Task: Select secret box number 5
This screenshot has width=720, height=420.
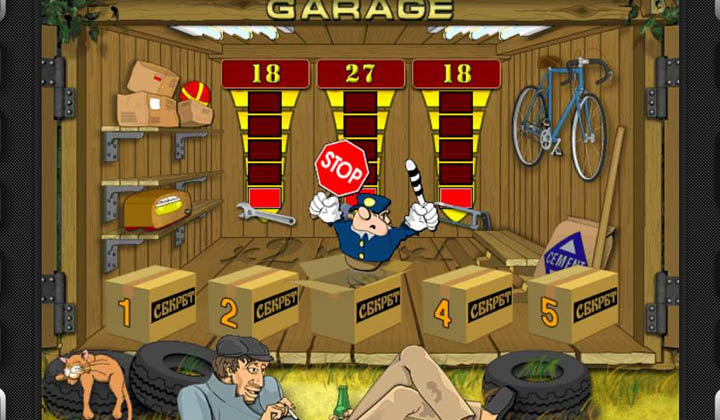Action: [573, 305]
